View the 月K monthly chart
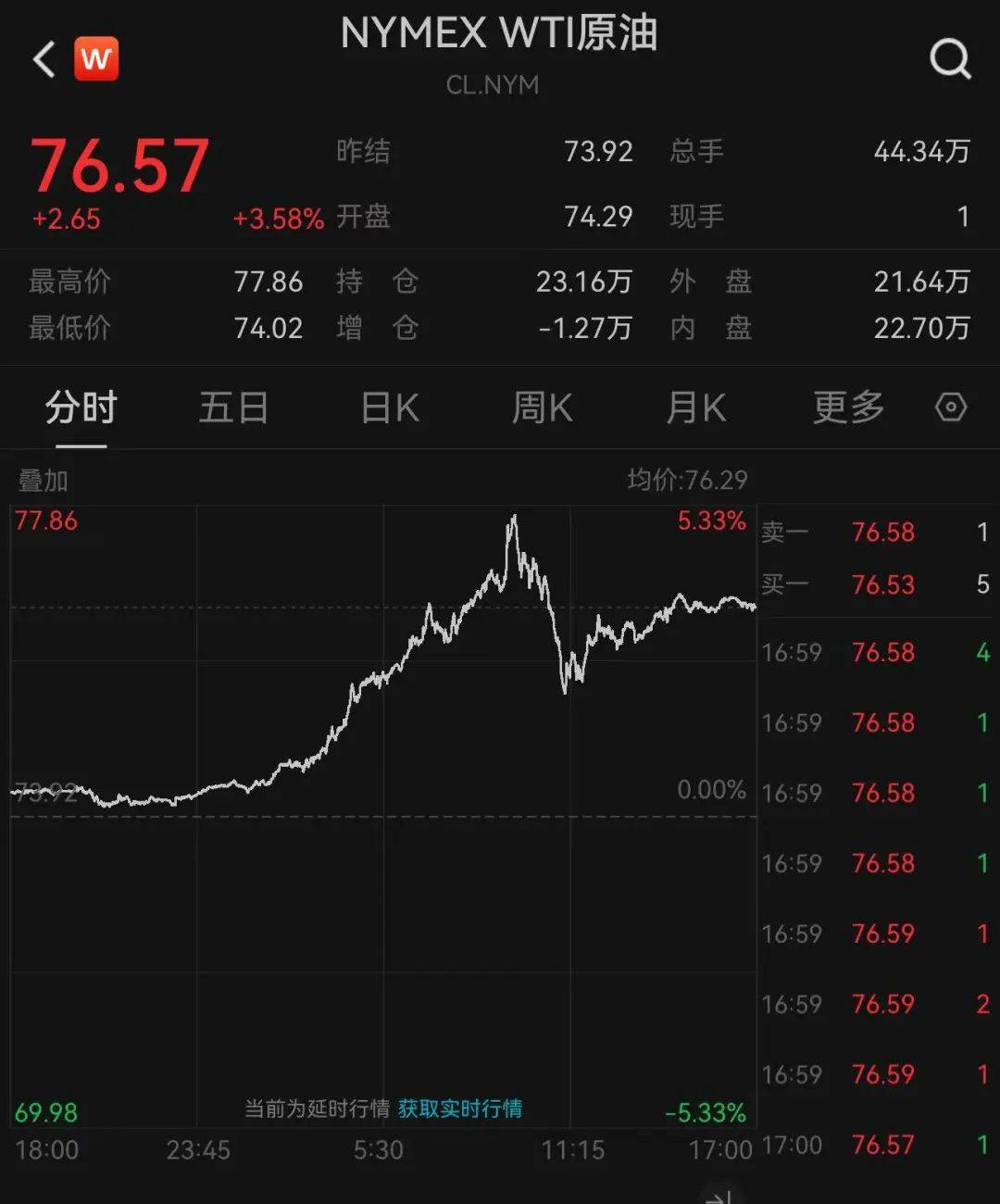The height and width of the screenshot is (1204, 1000). click(x=695, y=407)
